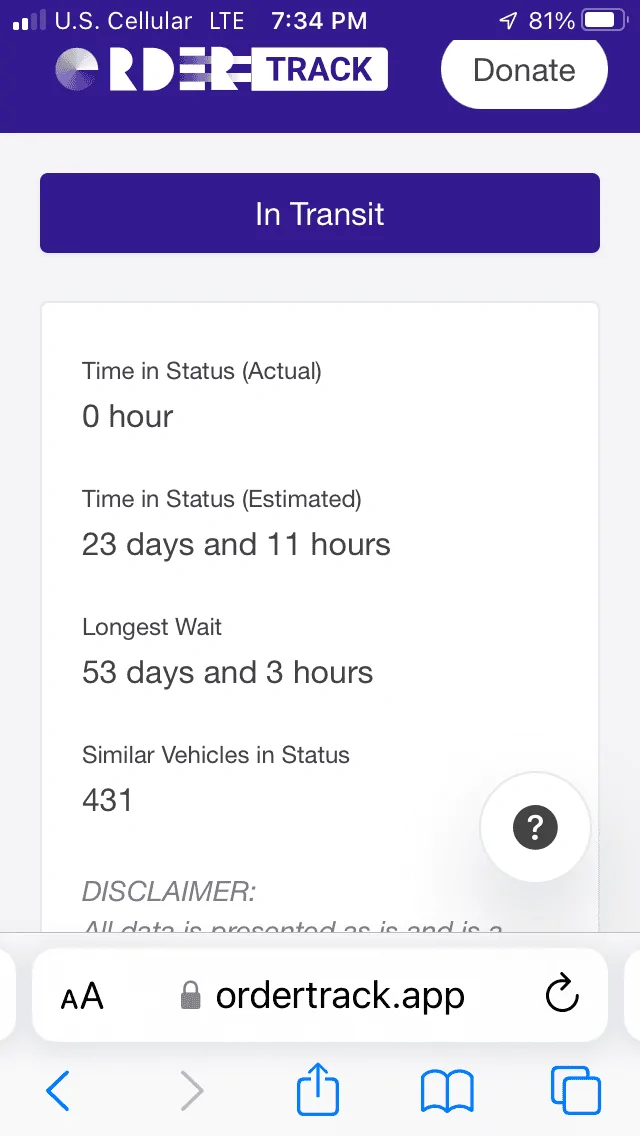Open the AA text size menu
Image resolution: width=640 pixels, height=1136 pixels.
coord(82,996)
